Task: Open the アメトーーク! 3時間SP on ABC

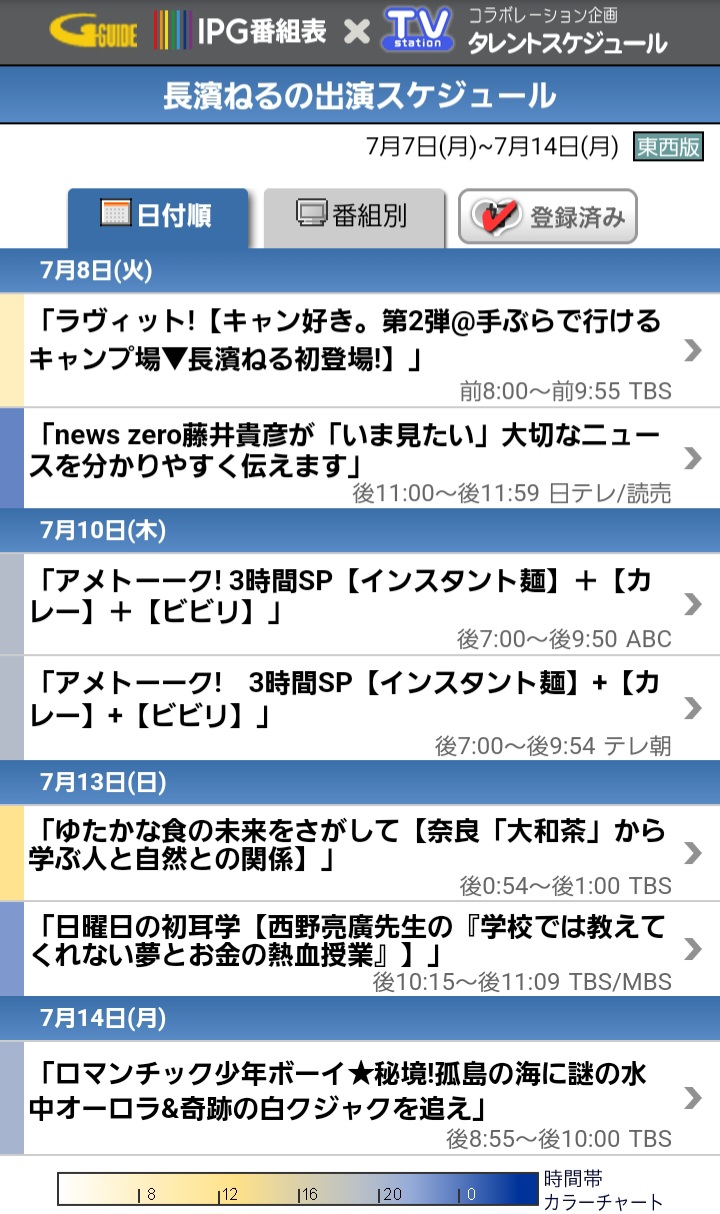Action: pos(360,604)
